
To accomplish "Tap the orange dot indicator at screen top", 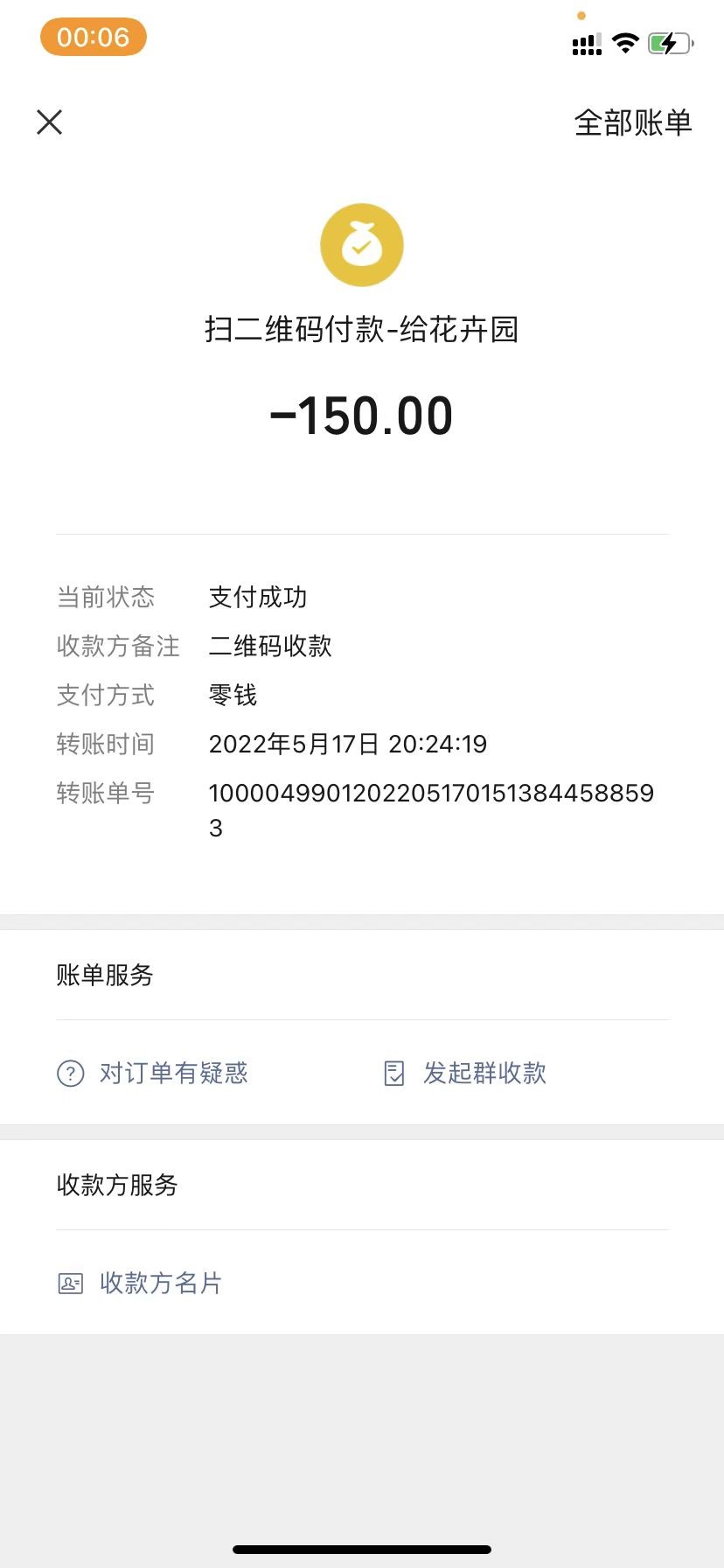I will [x=581, y=16].
